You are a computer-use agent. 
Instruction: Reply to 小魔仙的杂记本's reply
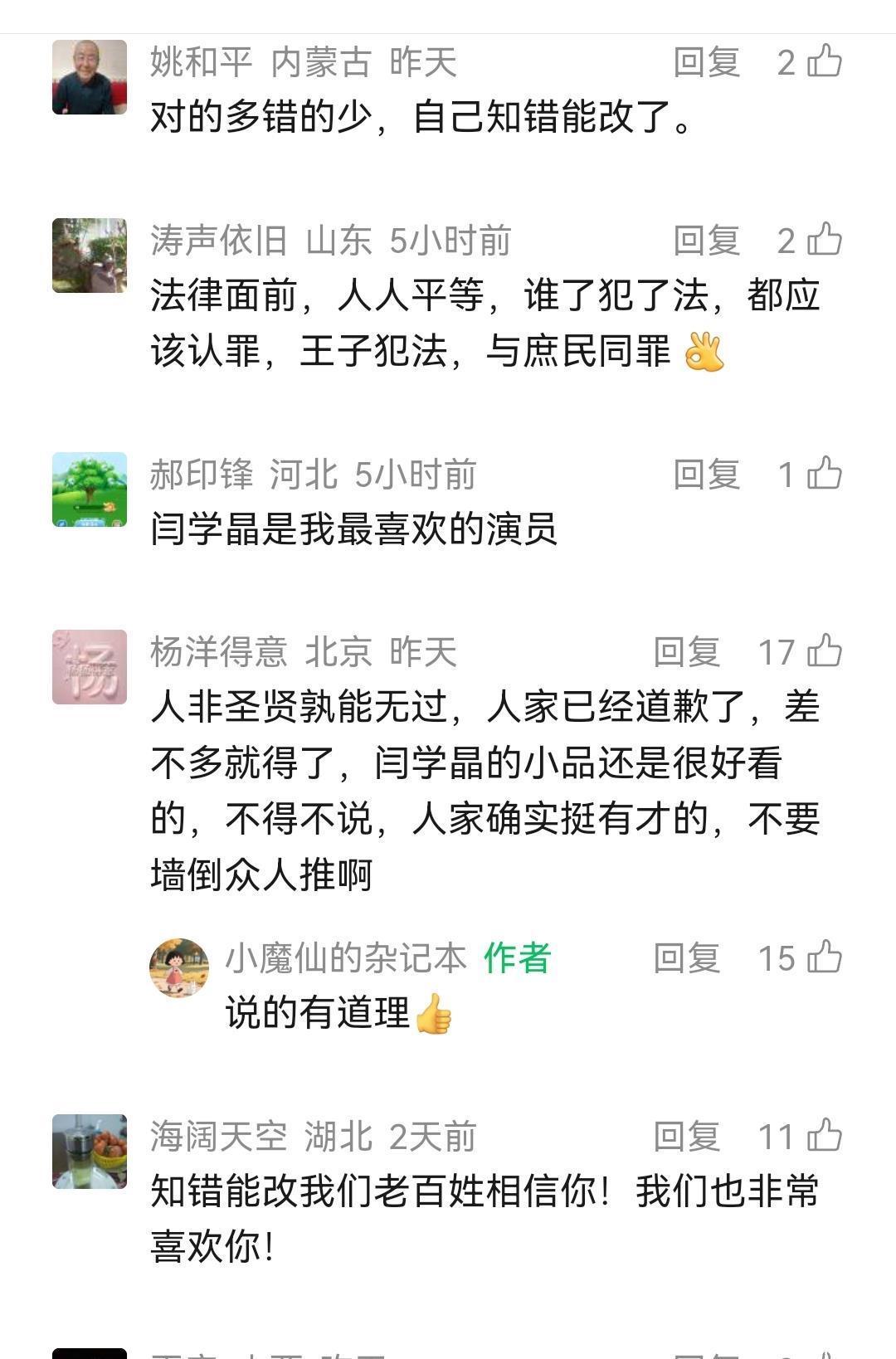(686, 958)
